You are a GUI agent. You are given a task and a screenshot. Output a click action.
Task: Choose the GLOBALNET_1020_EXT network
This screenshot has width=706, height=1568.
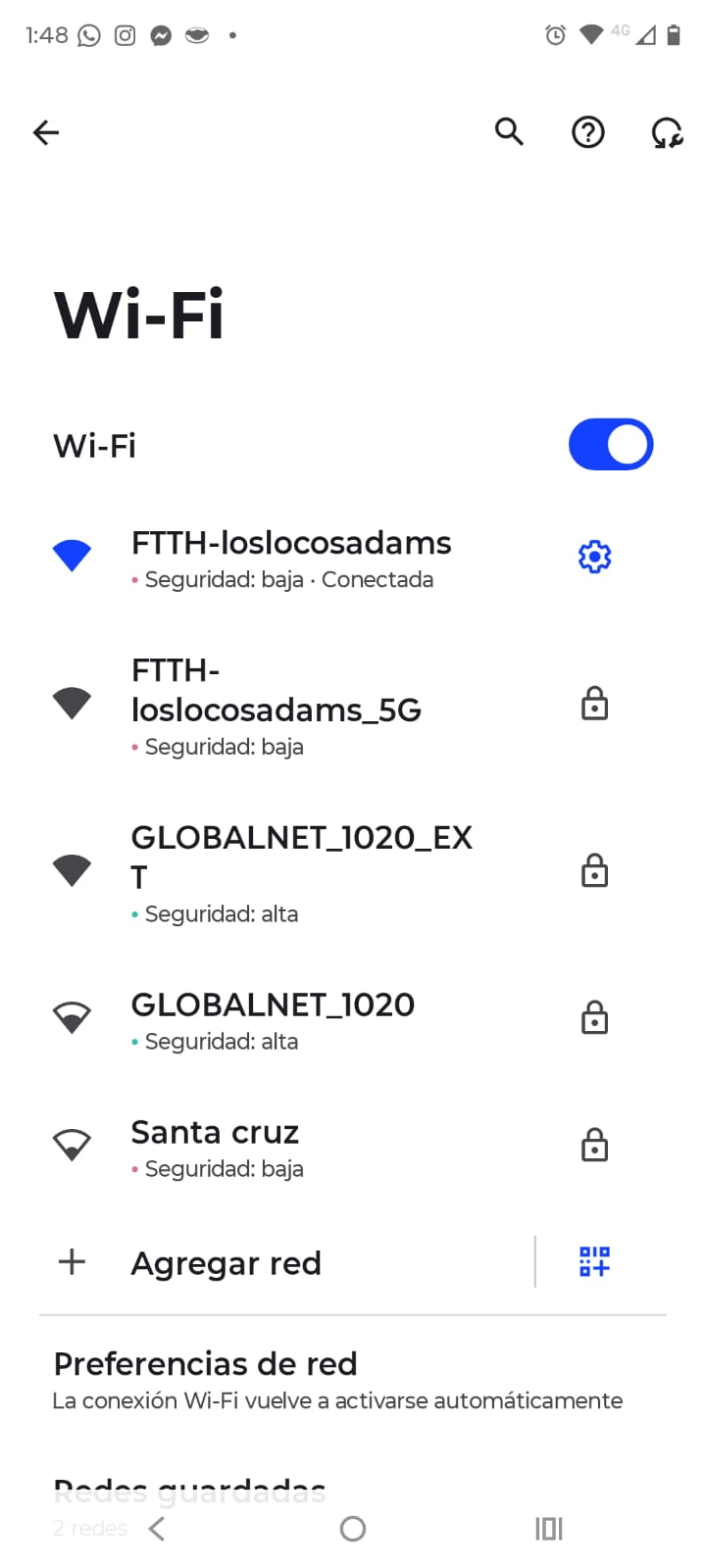point(301,872)
